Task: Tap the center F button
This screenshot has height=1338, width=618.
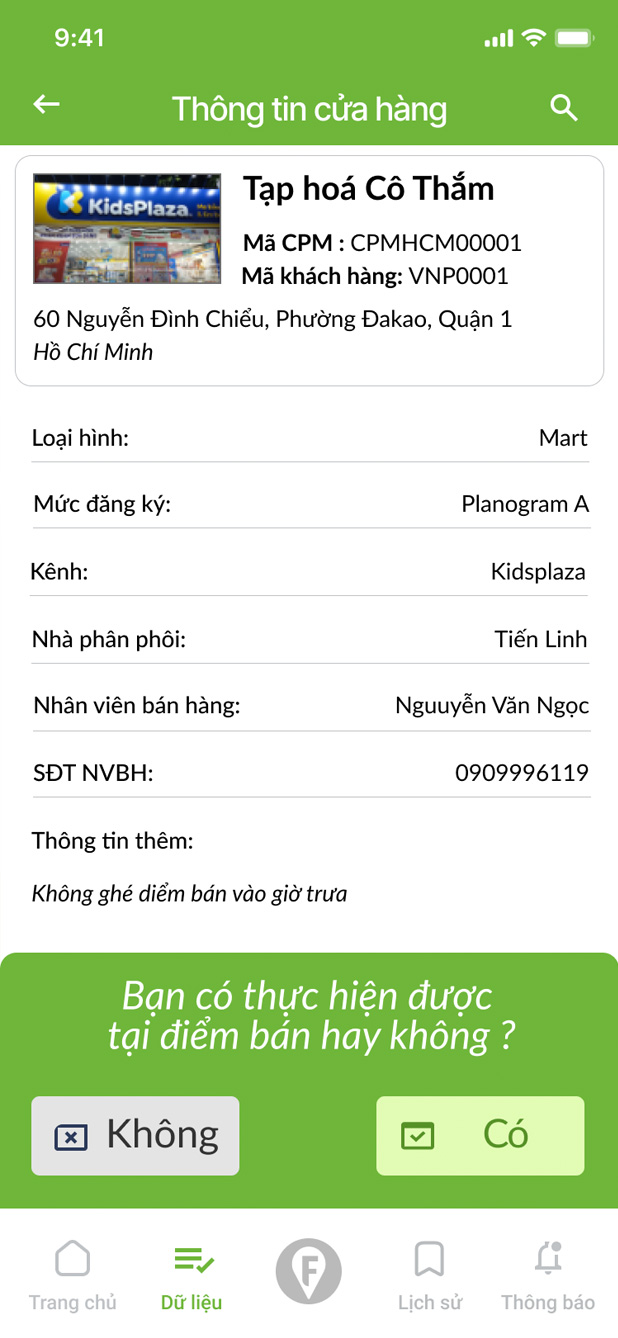Action: (x=308, y=1271)
